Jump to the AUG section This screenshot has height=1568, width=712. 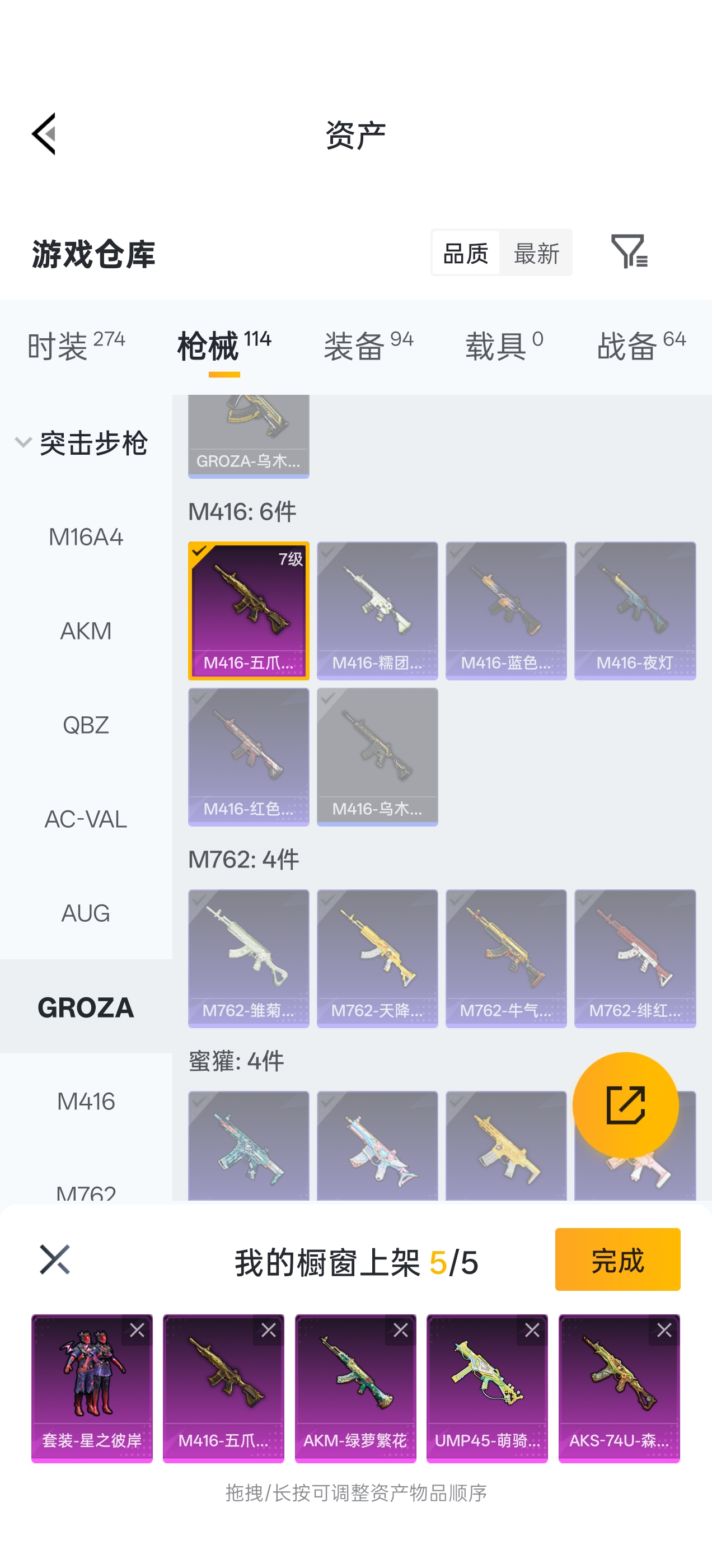coord(86,913)
